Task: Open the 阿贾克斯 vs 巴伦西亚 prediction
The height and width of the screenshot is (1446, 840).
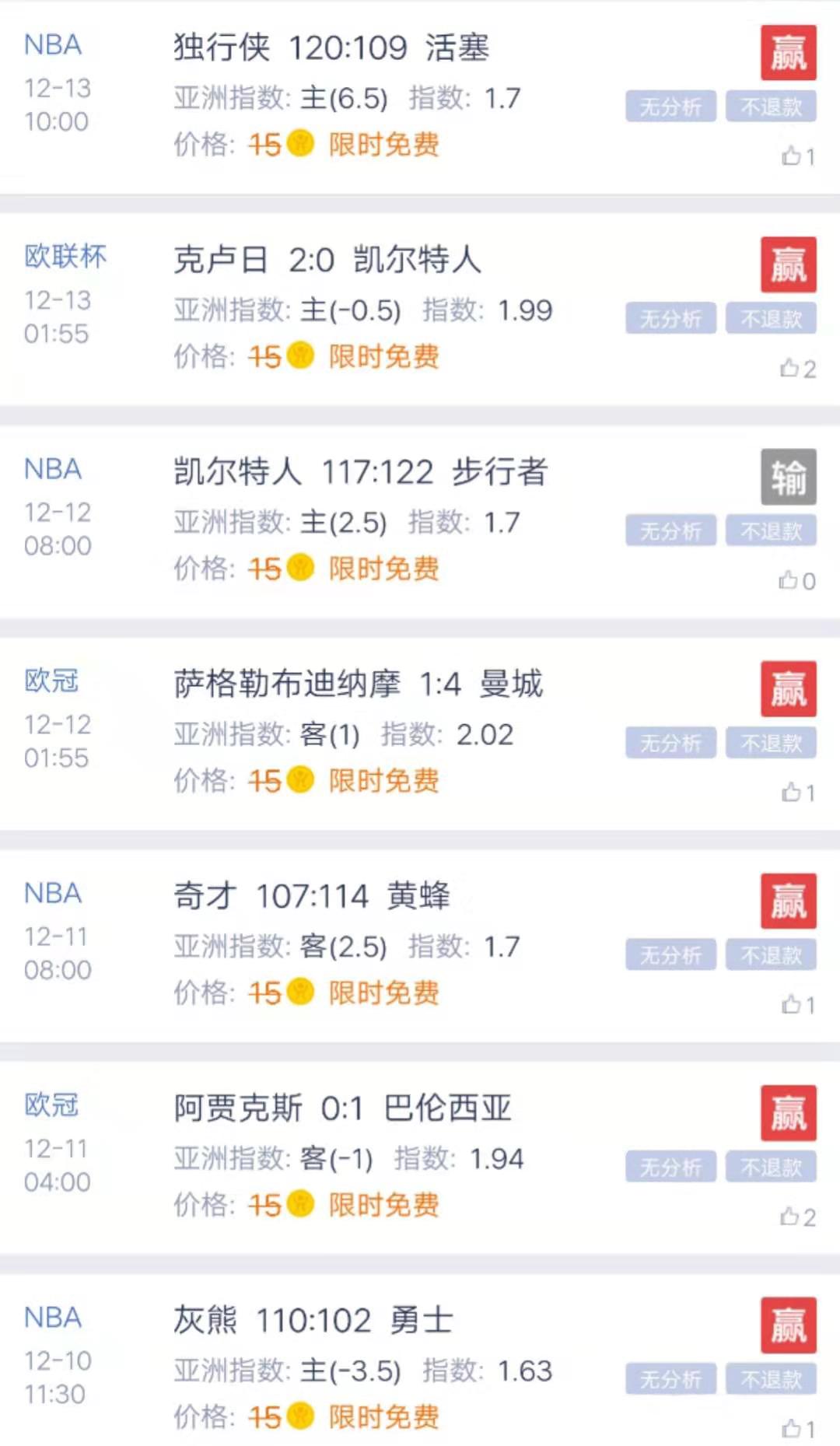Action: [x=342, y=1108]
